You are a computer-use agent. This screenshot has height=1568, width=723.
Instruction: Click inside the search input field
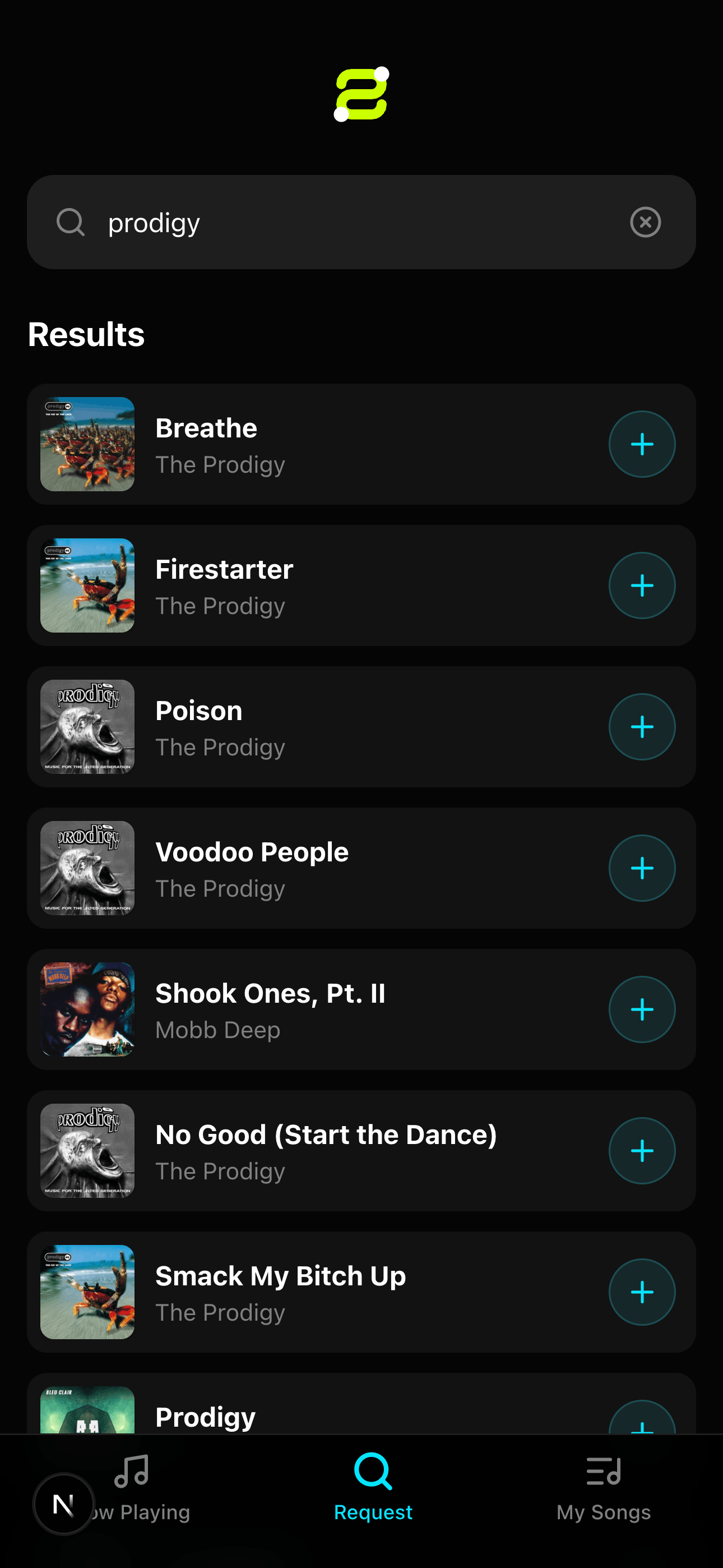point(304,222)
